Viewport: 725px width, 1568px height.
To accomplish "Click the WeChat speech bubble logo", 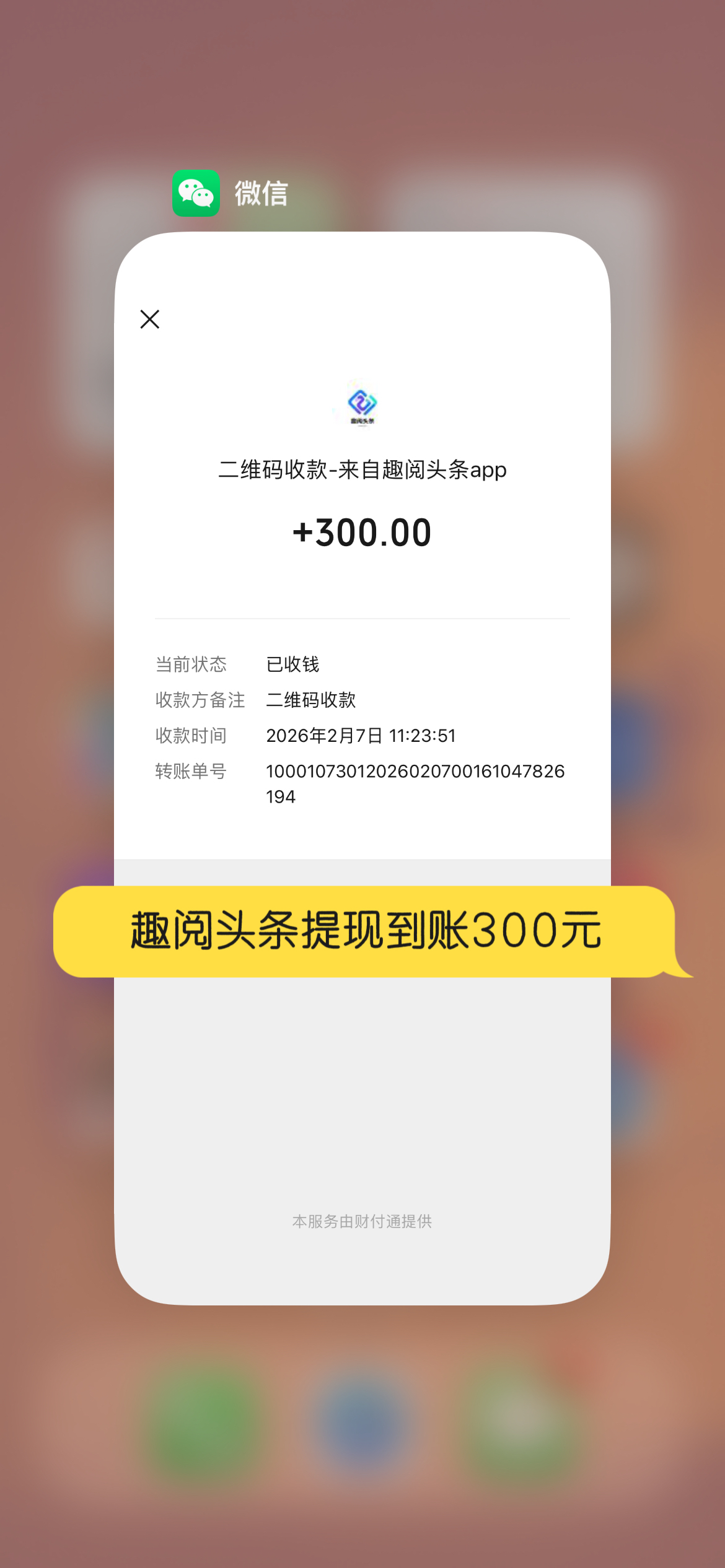I will click(x=196, y=193).
